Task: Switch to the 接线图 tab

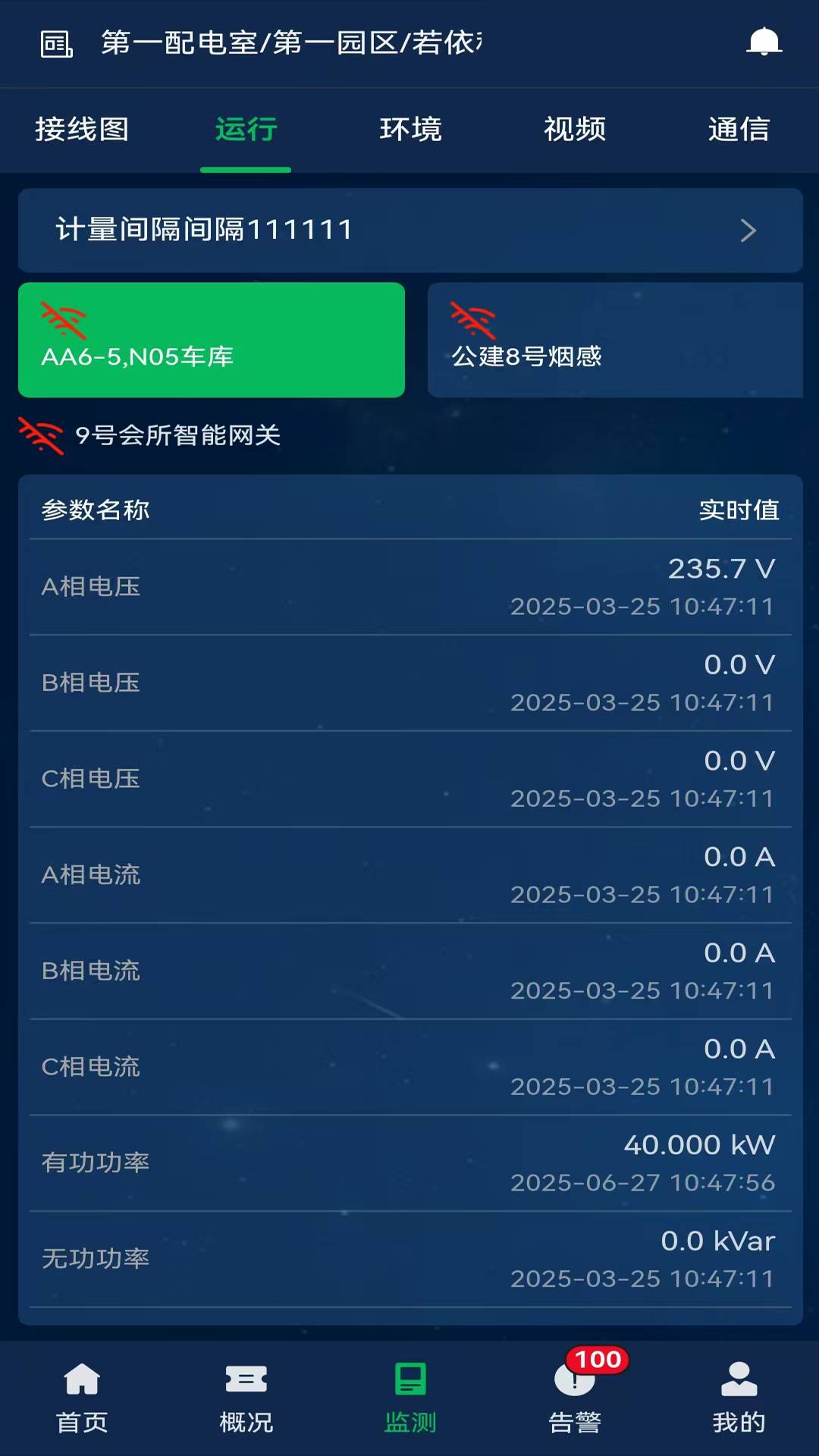Action: [83, 130]
